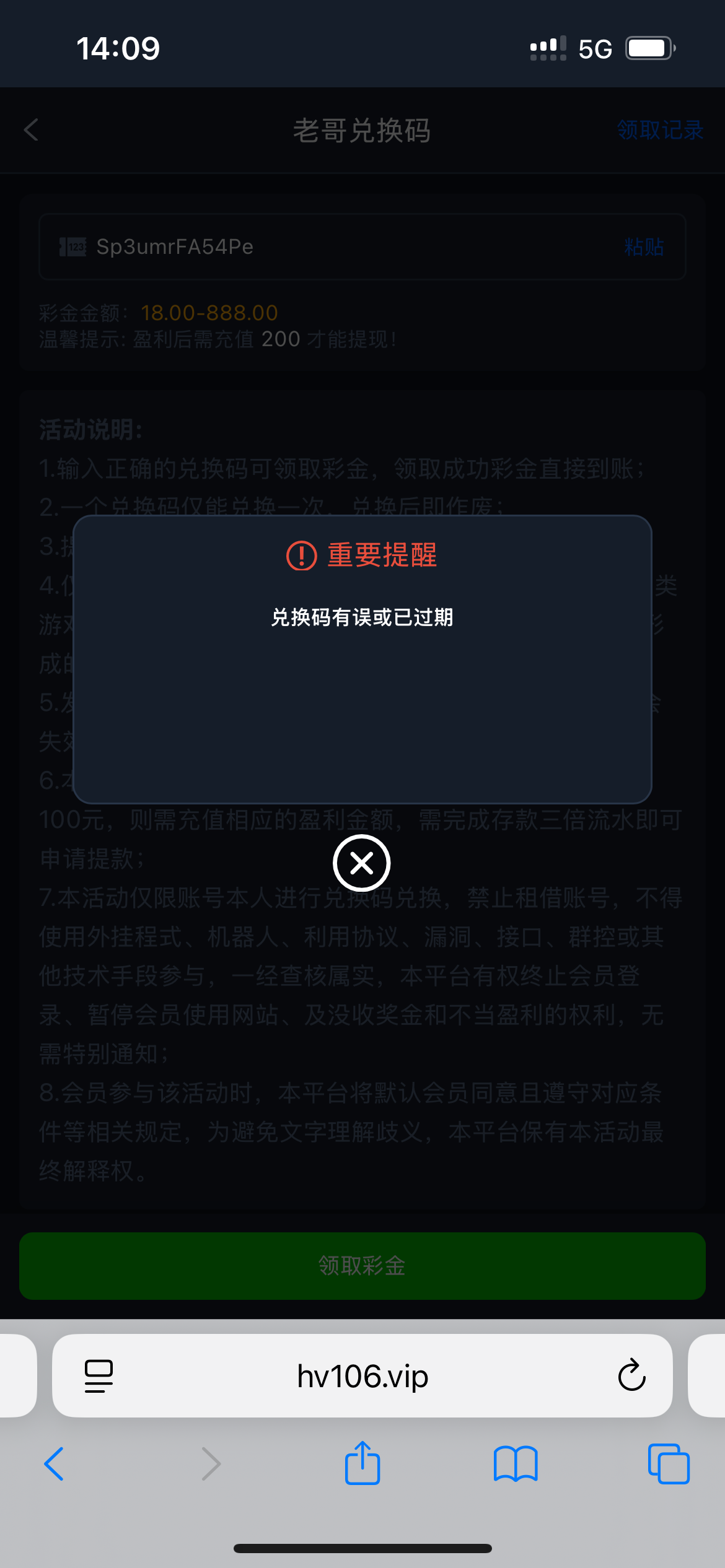Viewport: 725px width, 1568px height.
Task: Share this page from Safari
Action: [x=362, y=1463]
